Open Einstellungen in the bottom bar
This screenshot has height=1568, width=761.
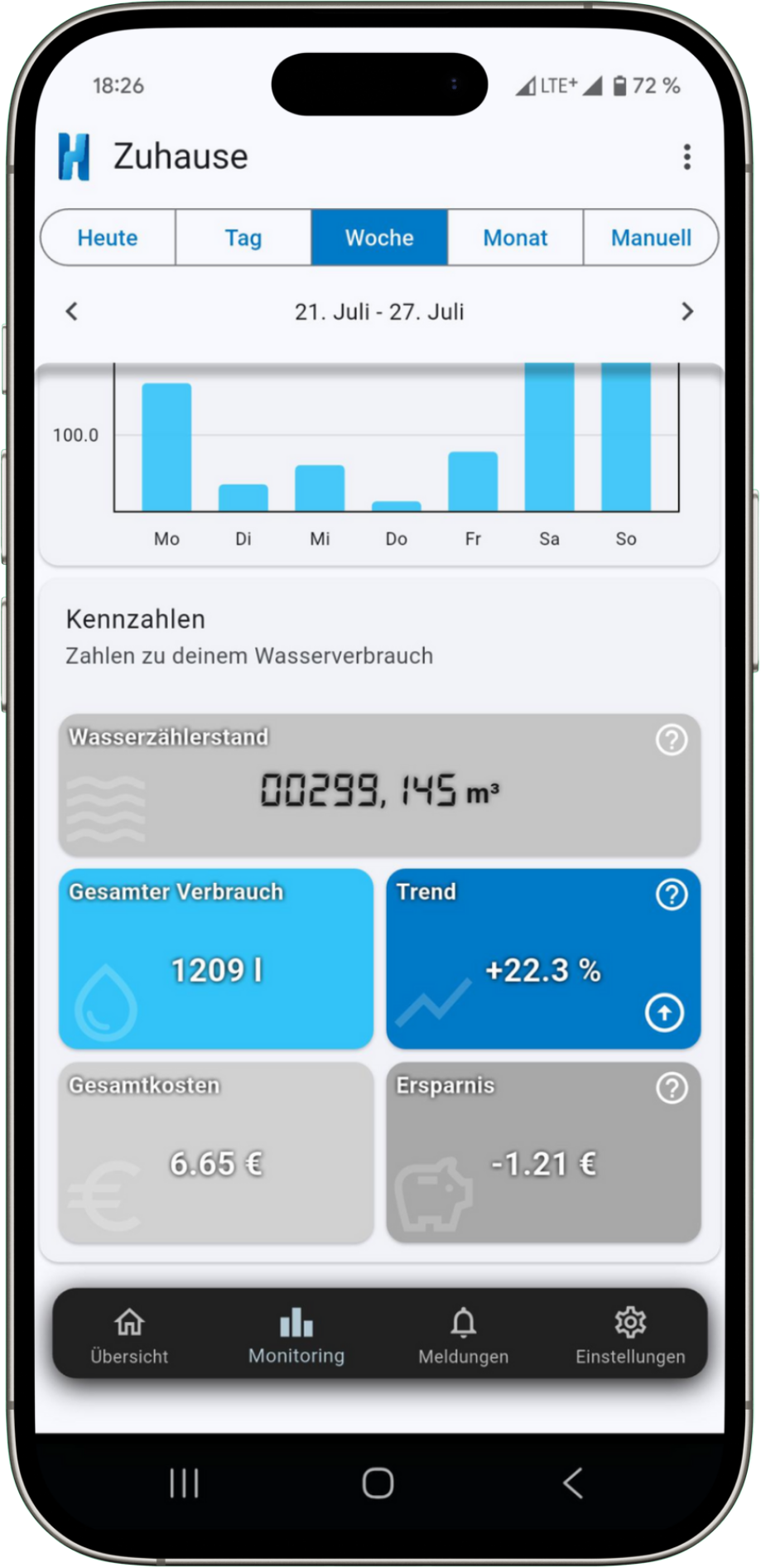[630, 1334]
